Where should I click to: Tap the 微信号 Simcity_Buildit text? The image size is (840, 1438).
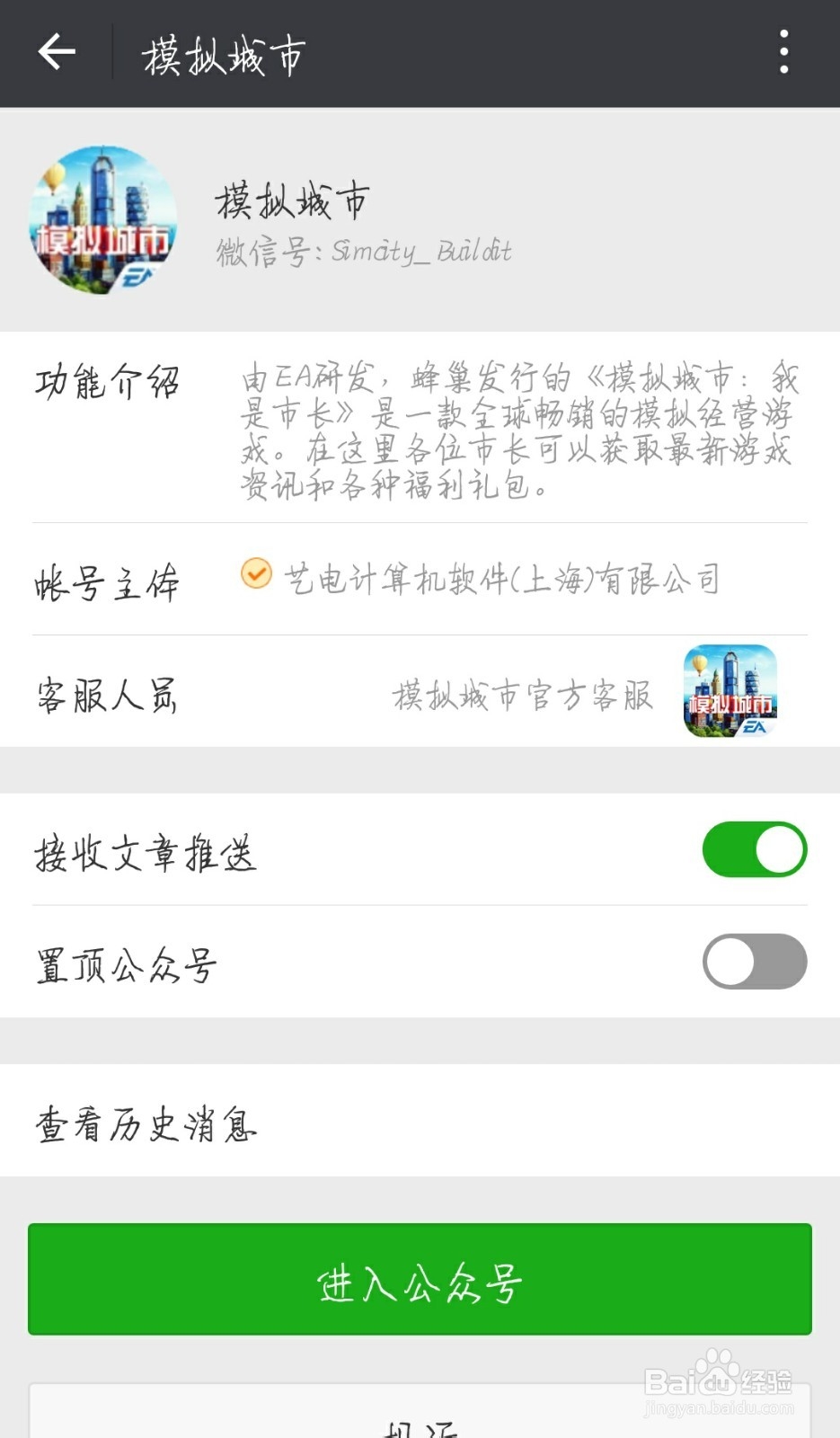coord(362,252)
